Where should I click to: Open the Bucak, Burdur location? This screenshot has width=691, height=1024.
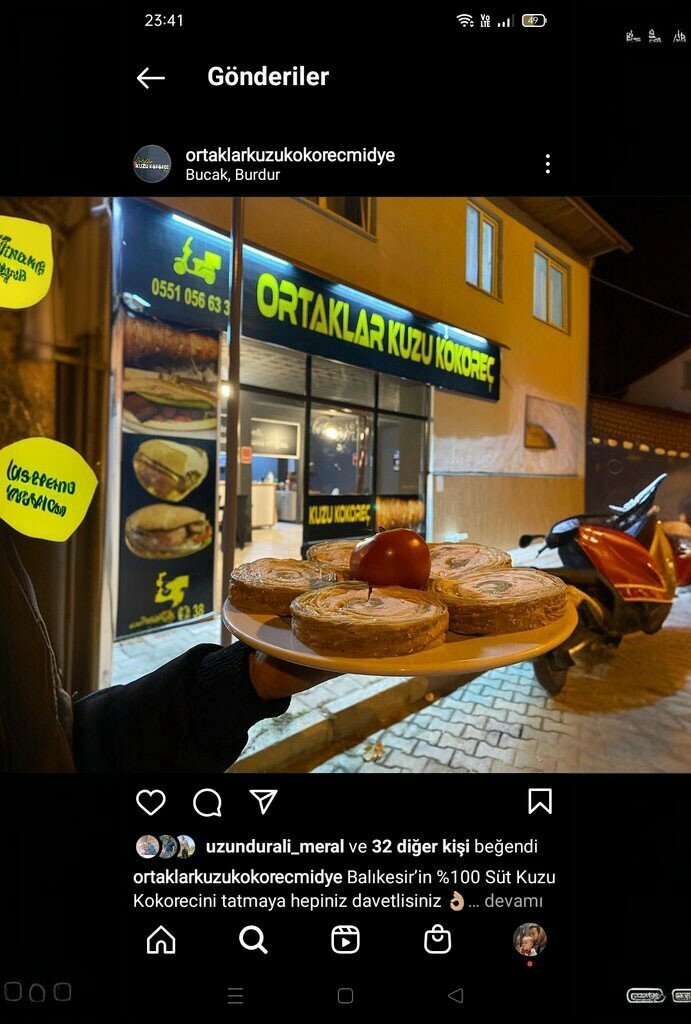coord(232,175)
